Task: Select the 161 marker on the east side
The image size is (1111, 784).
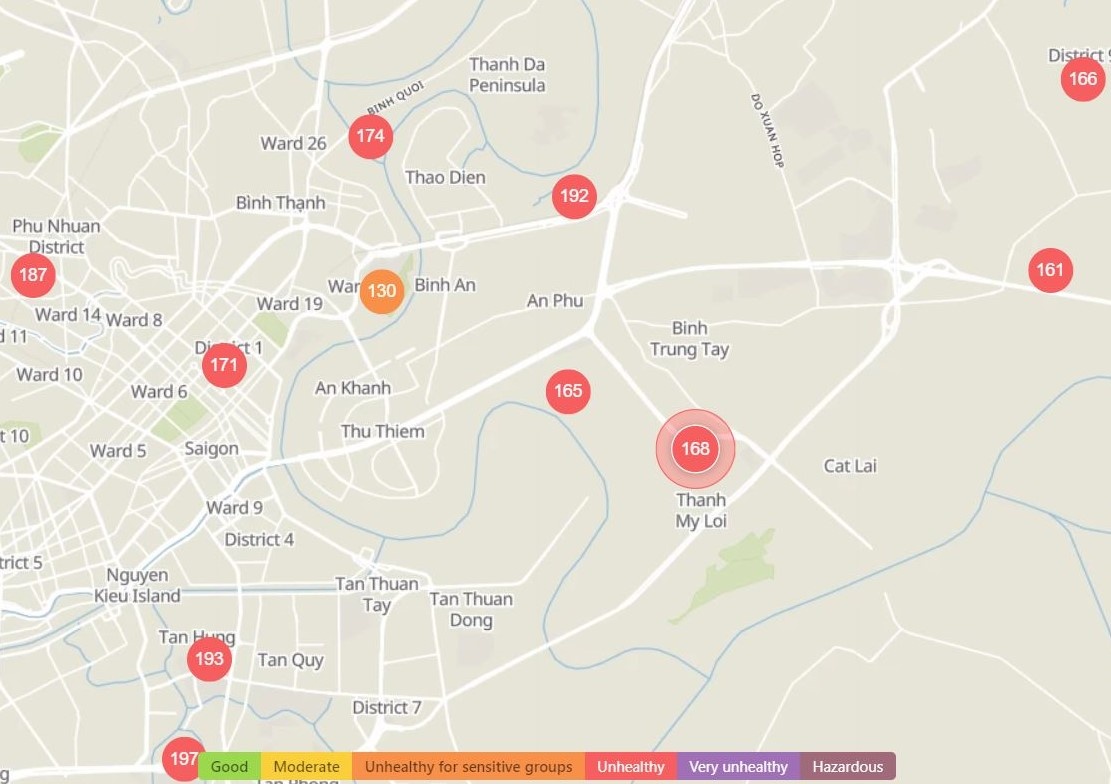Action: point(1050,270)
